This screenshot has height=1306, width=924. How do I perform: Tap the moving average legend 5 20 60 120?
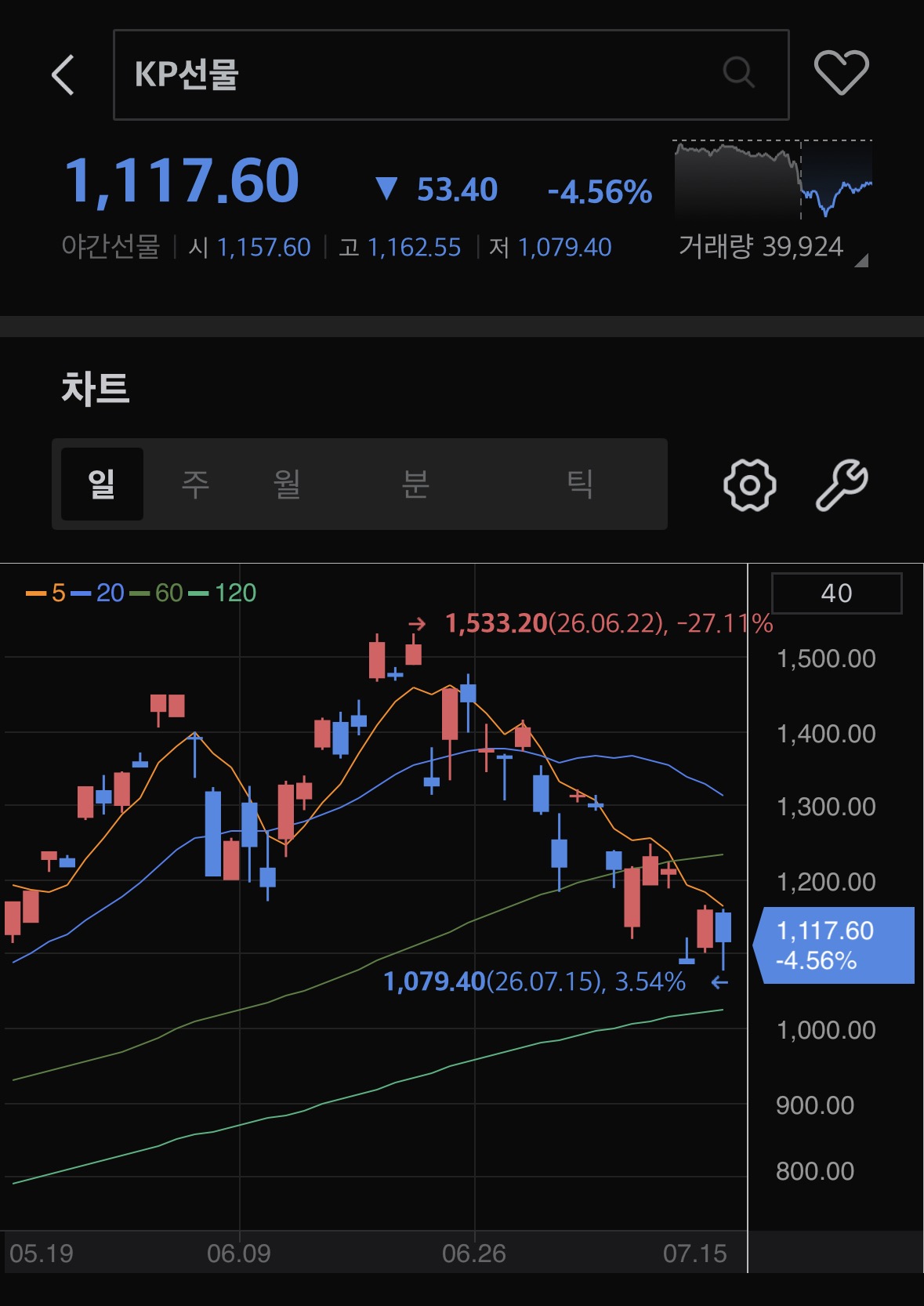[141, 593]
